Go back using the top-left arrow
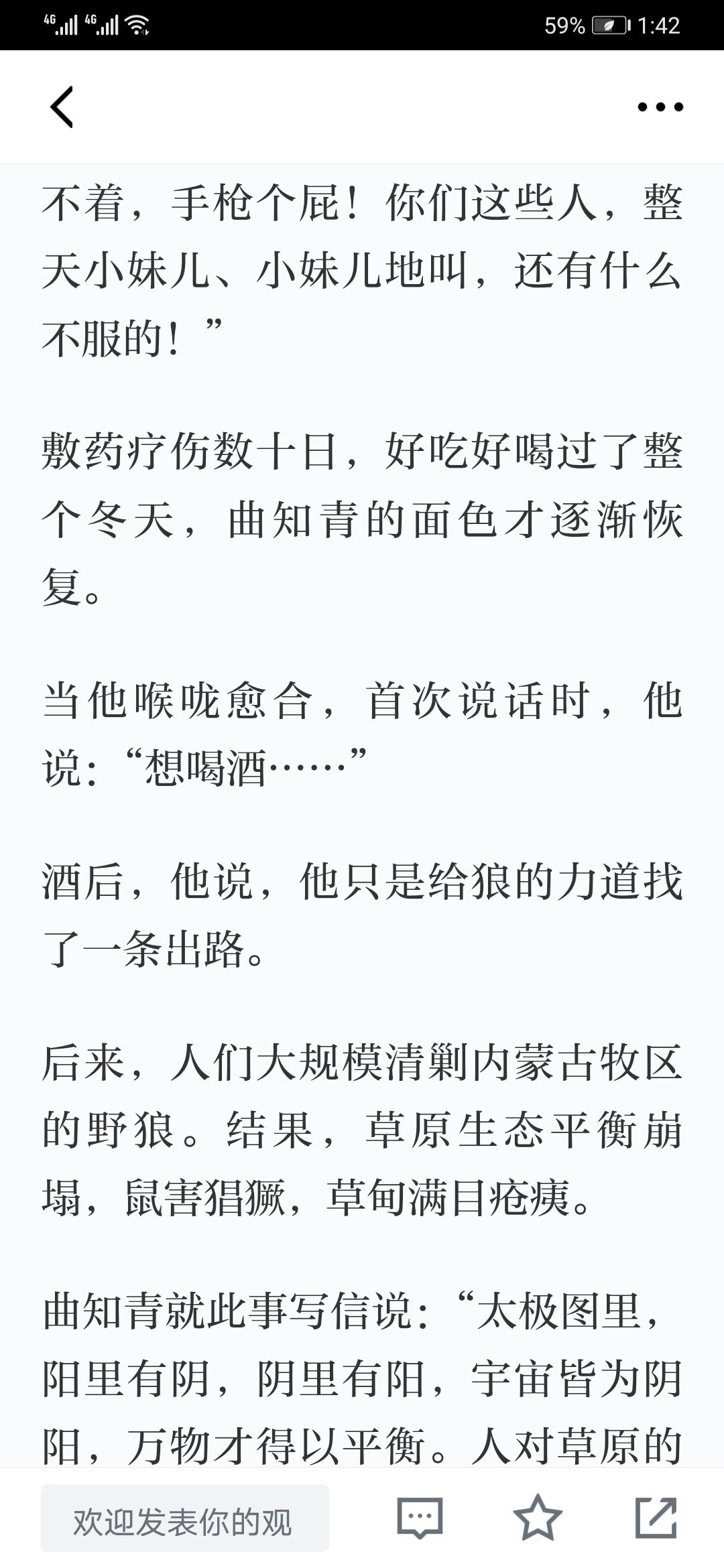The height and width of the screenshot is (1568, 724). pos(62,107)
